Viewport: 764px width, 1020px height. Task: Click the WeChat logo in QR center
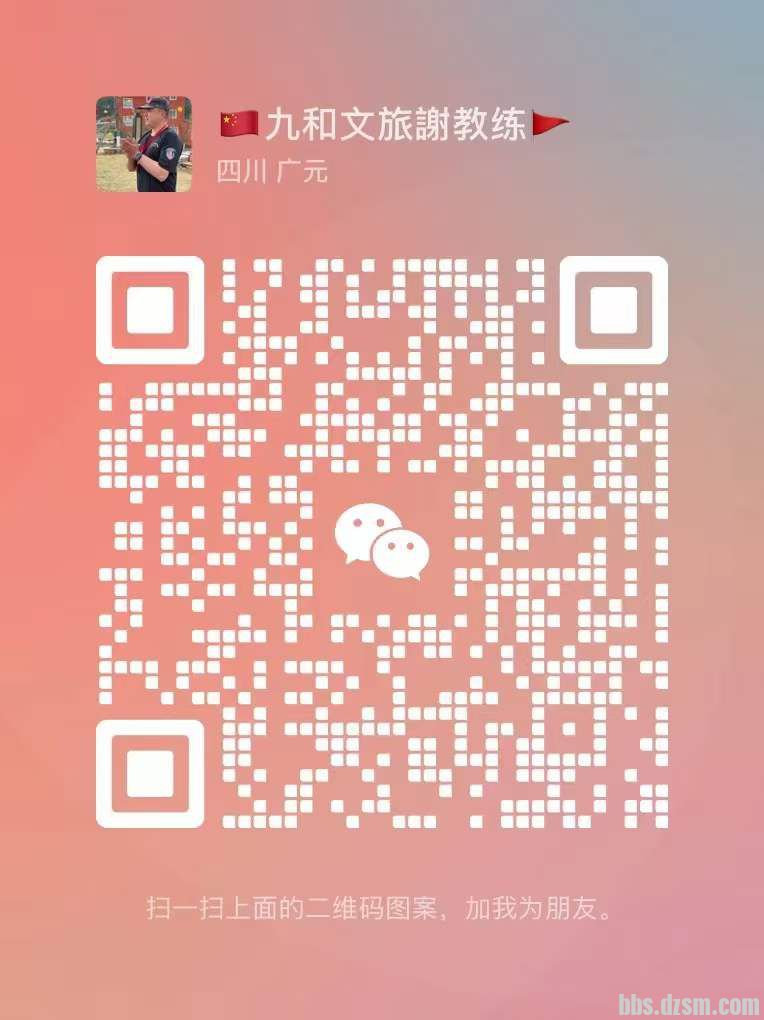pyautogui.click(x=381, y=540)
